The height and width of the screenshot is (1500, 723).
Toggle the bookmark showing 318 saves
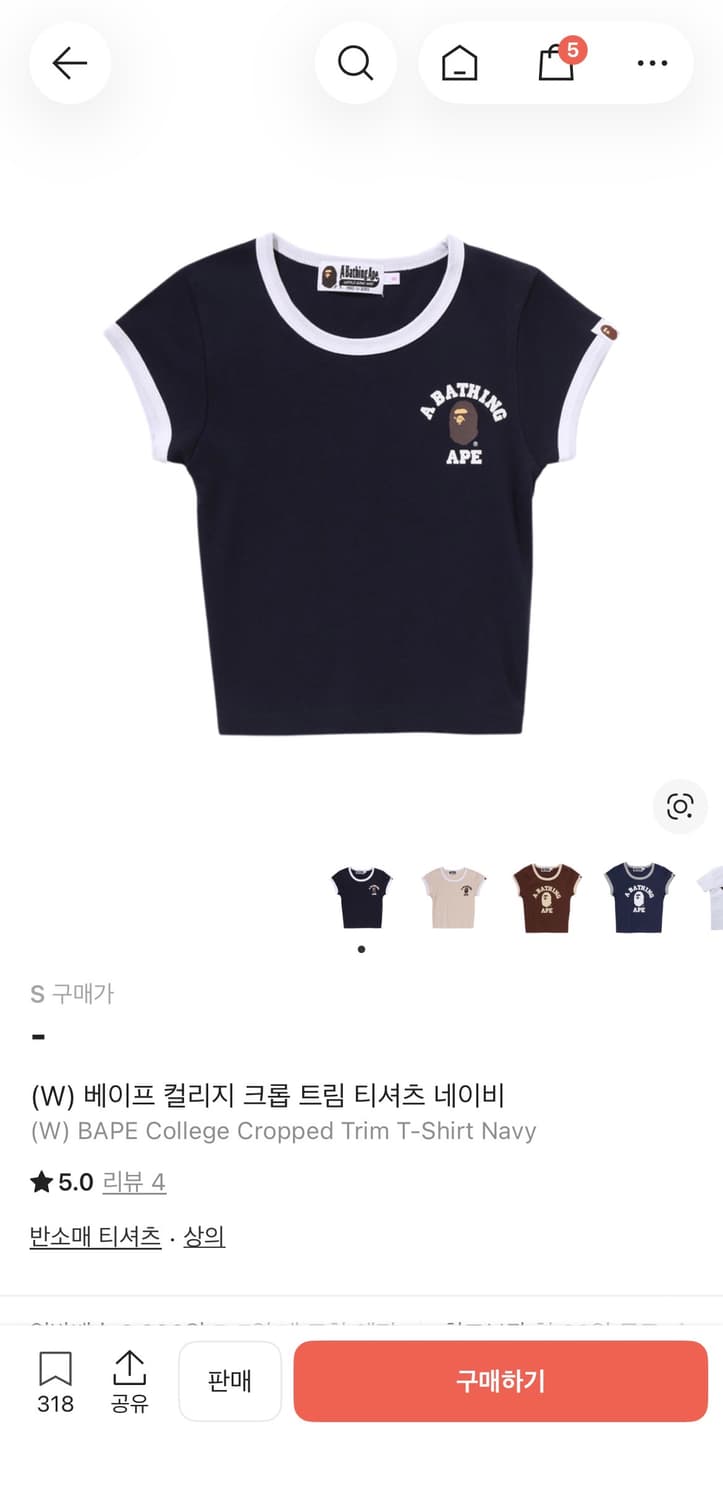pos(55,1381)
